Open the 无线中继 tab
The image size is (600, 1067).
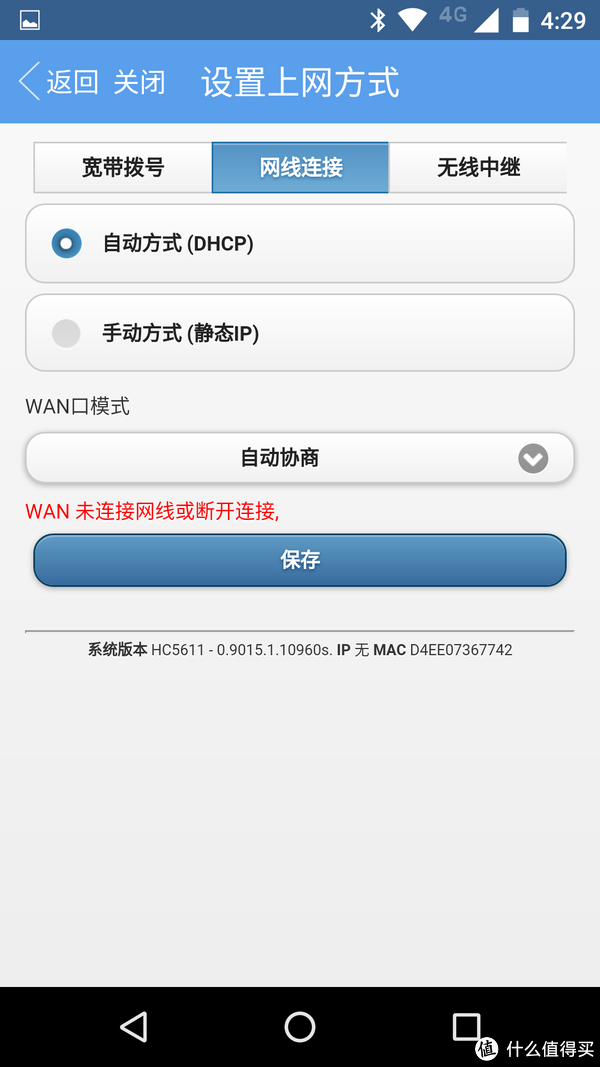478,167
